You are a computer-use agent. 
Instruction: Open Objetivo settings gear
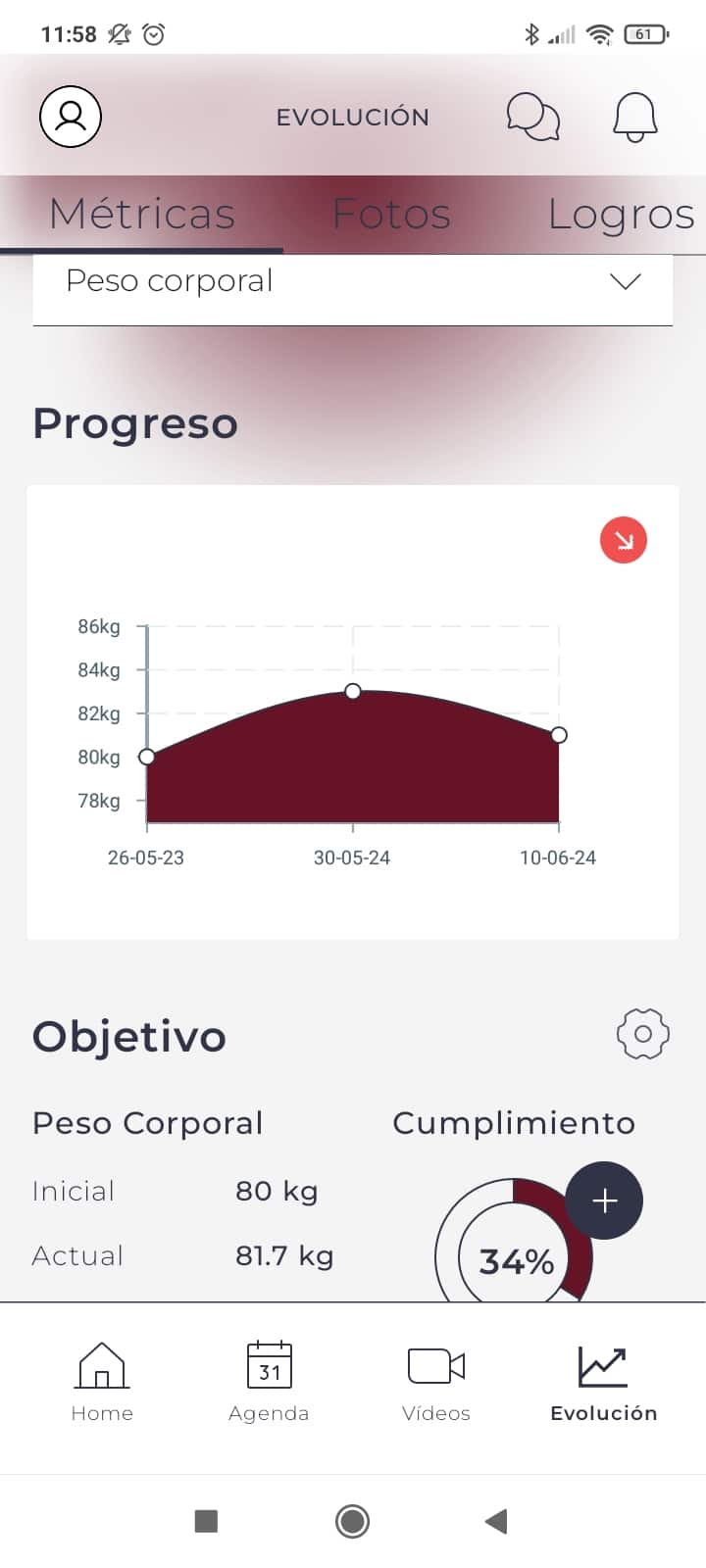(643, 1034)
